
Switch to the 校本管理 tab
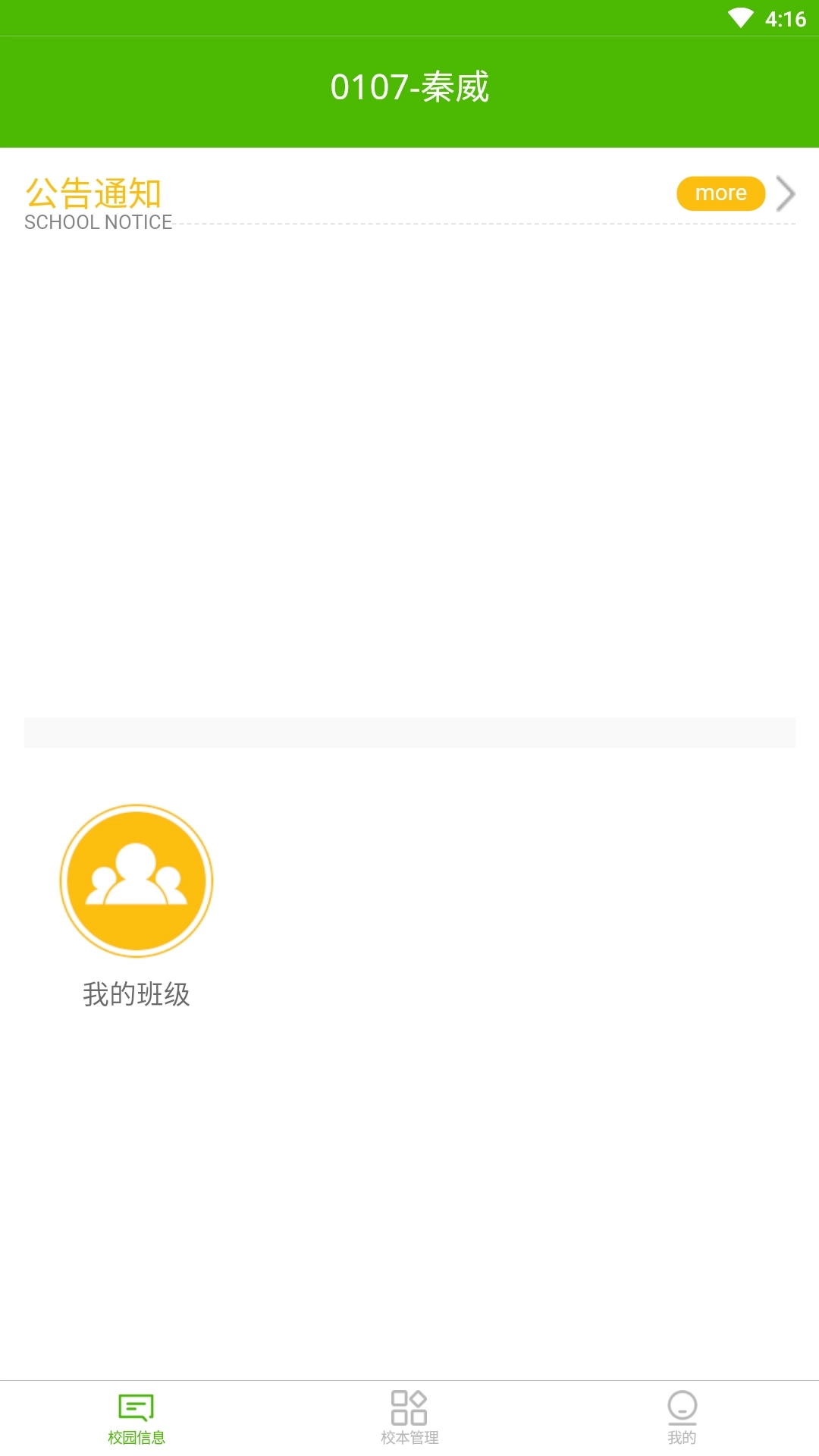(x=409, y=1414)
